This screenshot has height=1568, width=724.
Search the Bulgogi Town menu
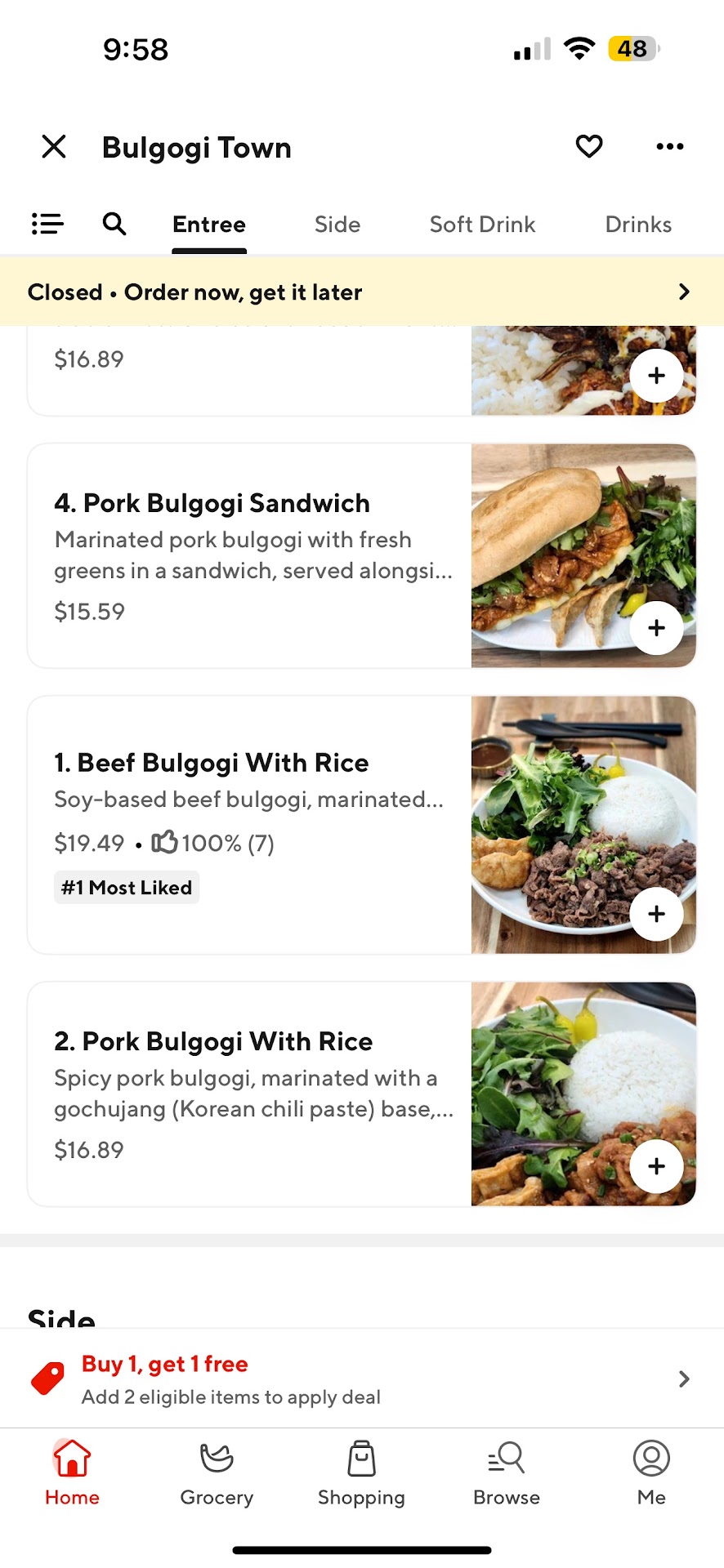(114, 224)
